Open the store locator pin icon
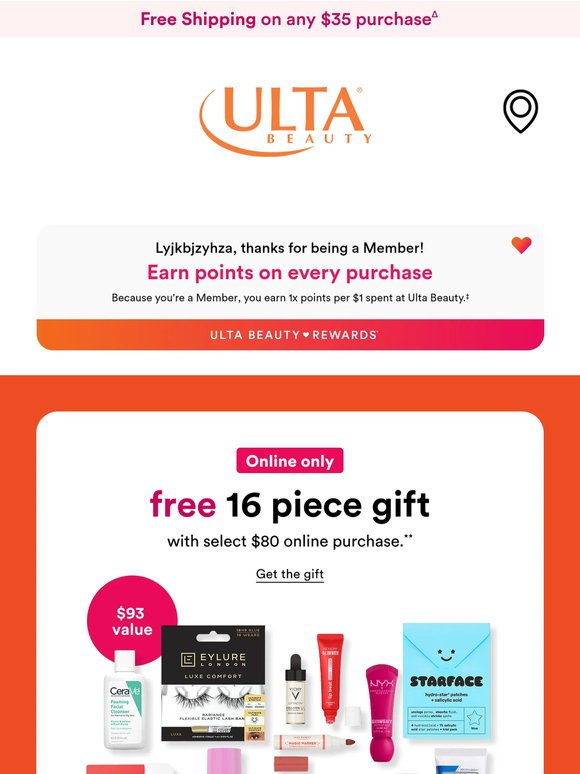Viewport: 580px width, 774px height. [x=520, y=111]
